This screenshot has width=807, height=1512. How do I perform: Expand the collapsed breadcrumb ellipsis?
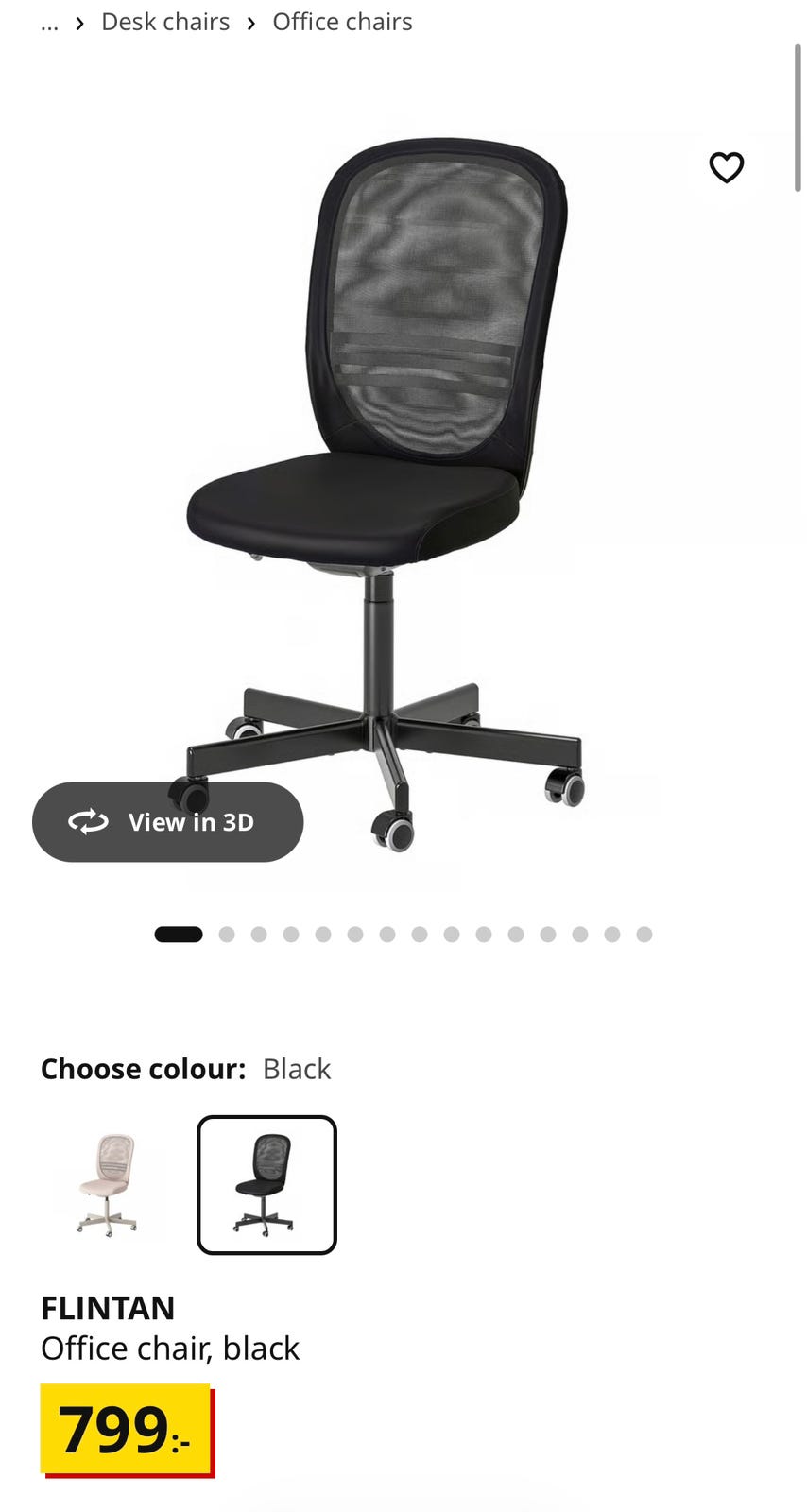[x=49, y=23]
